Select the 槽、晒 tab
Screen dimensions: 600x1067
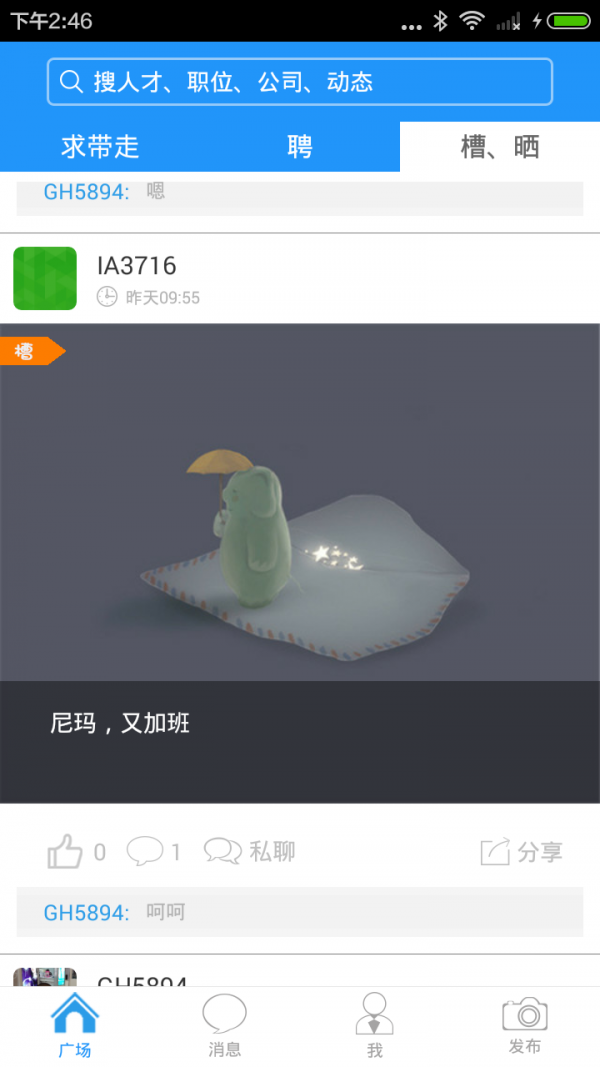tap(500, 147)
